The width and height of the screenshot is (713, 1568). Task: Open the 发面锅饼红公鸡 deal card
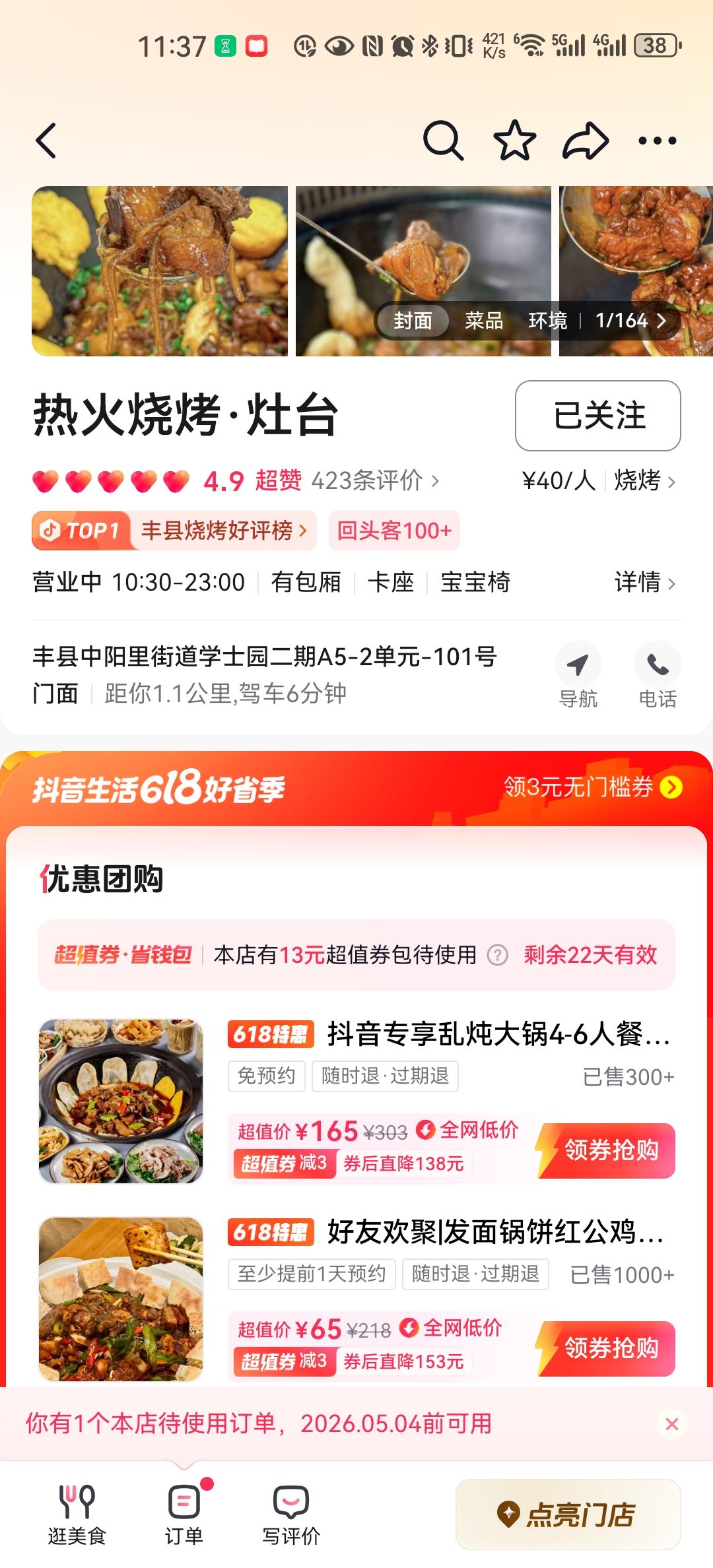point(495,1232)
